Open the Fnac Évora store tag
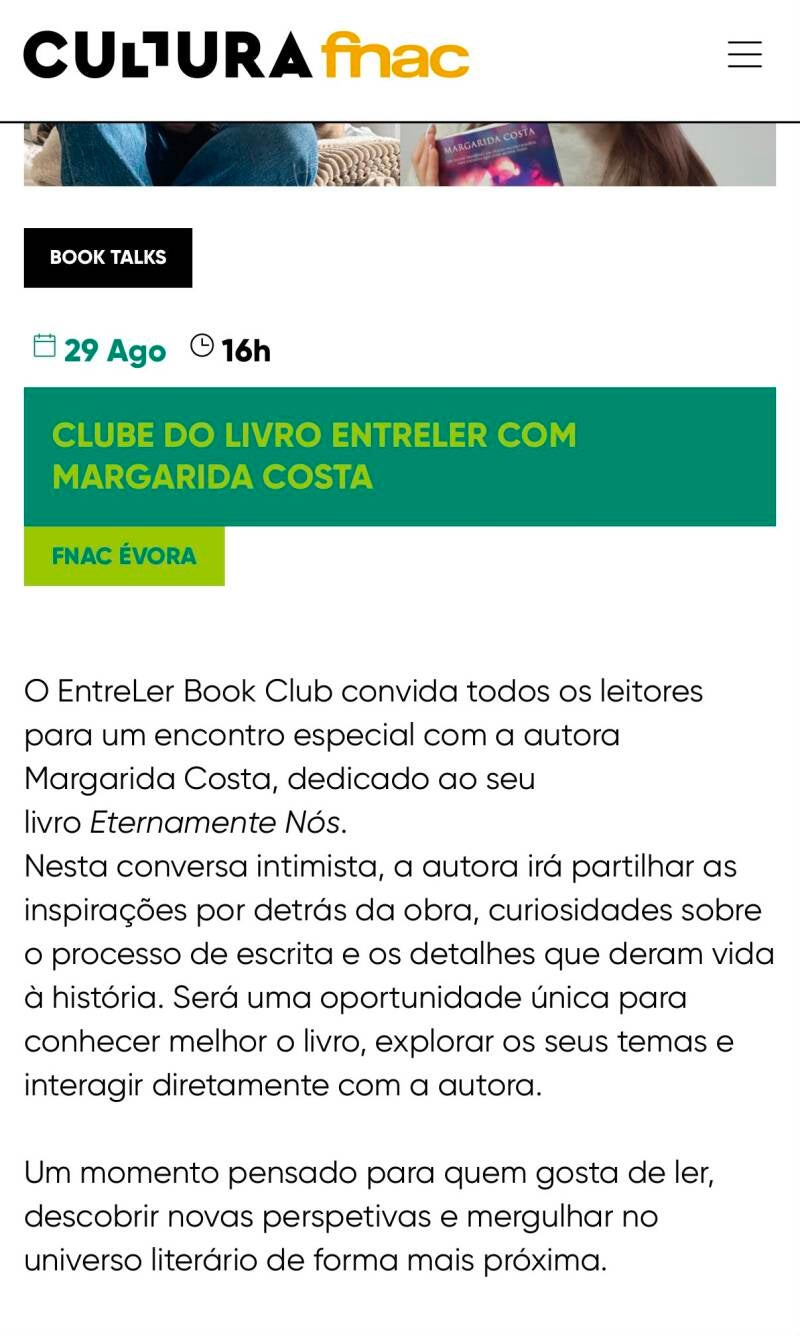This screenshot has height=1336, width=800. (x=124, y=556)
